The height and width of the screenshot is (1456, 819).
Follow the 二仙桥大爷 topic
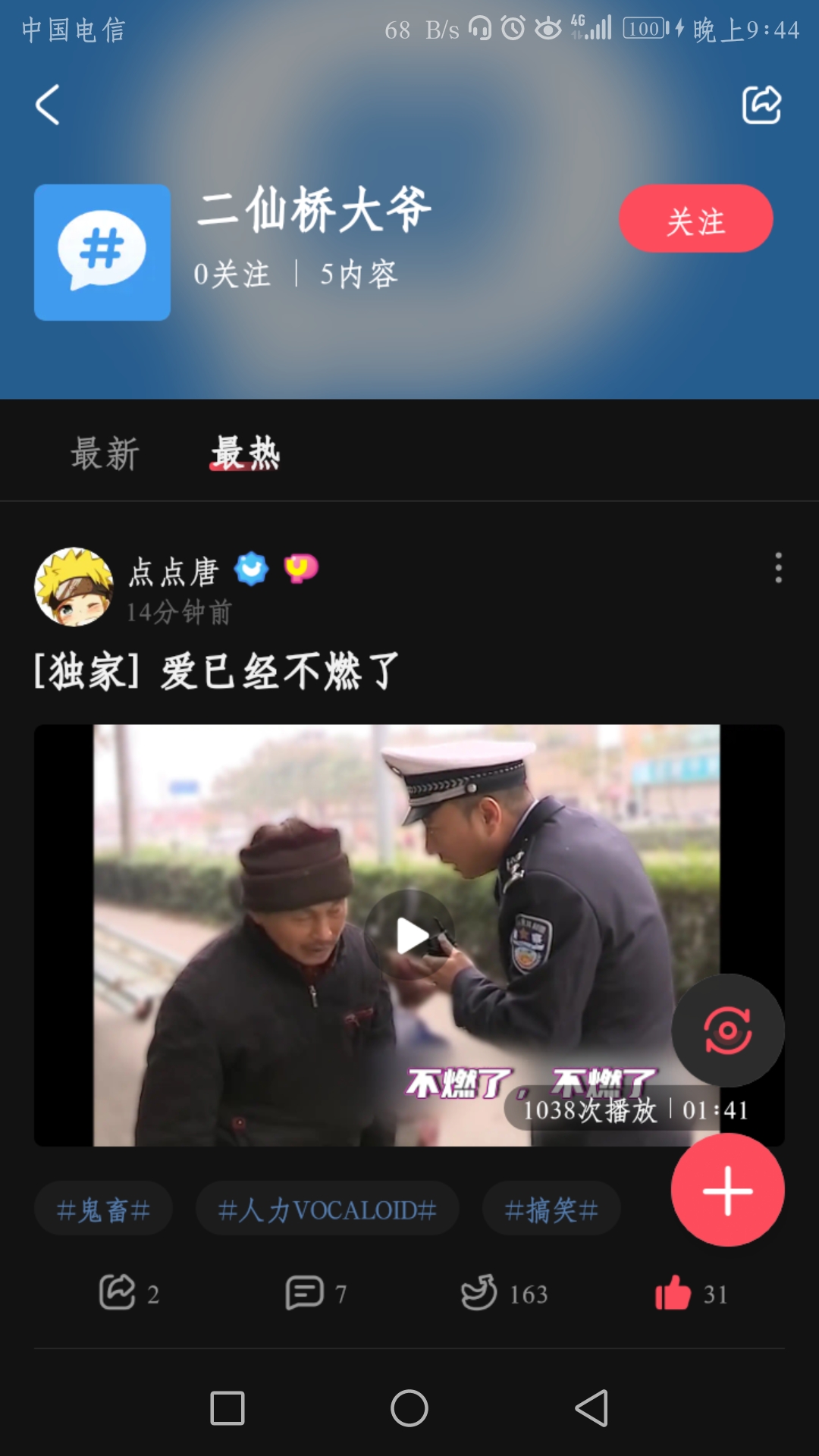point(695,219)
